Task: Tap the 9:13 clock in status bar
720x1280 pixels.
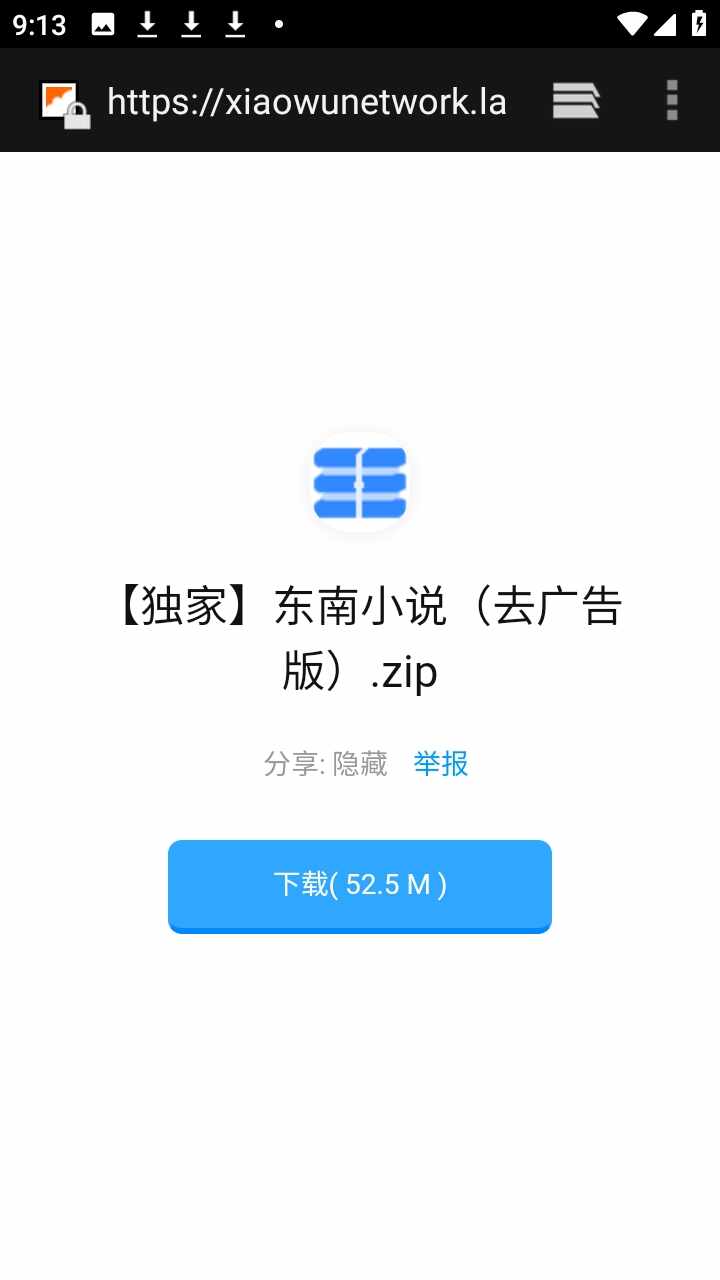Action: [39, 24]
